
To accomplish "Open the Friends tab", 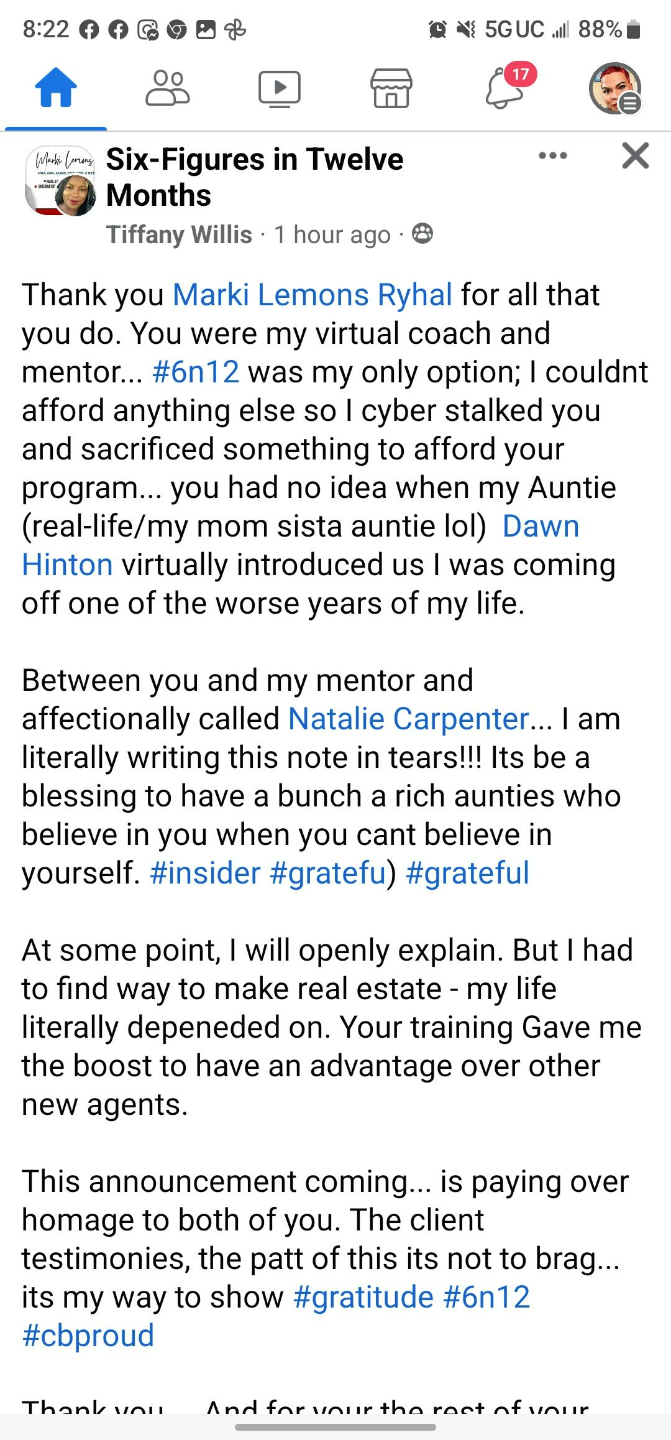I will click(167, 89).
